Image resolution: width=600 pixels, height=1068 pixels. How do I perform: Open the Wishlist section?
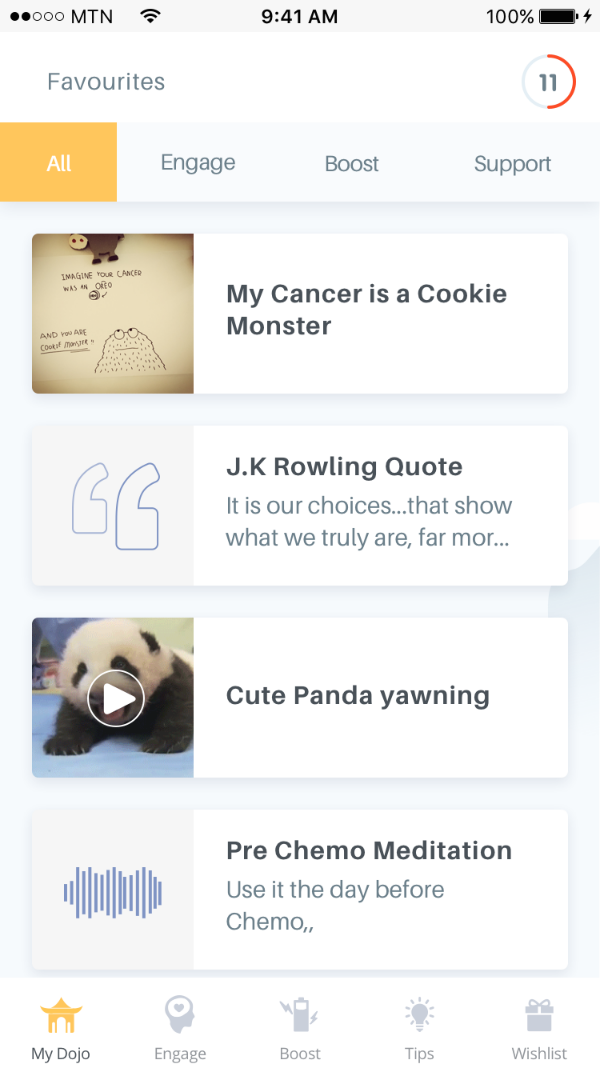(539, 1027)
